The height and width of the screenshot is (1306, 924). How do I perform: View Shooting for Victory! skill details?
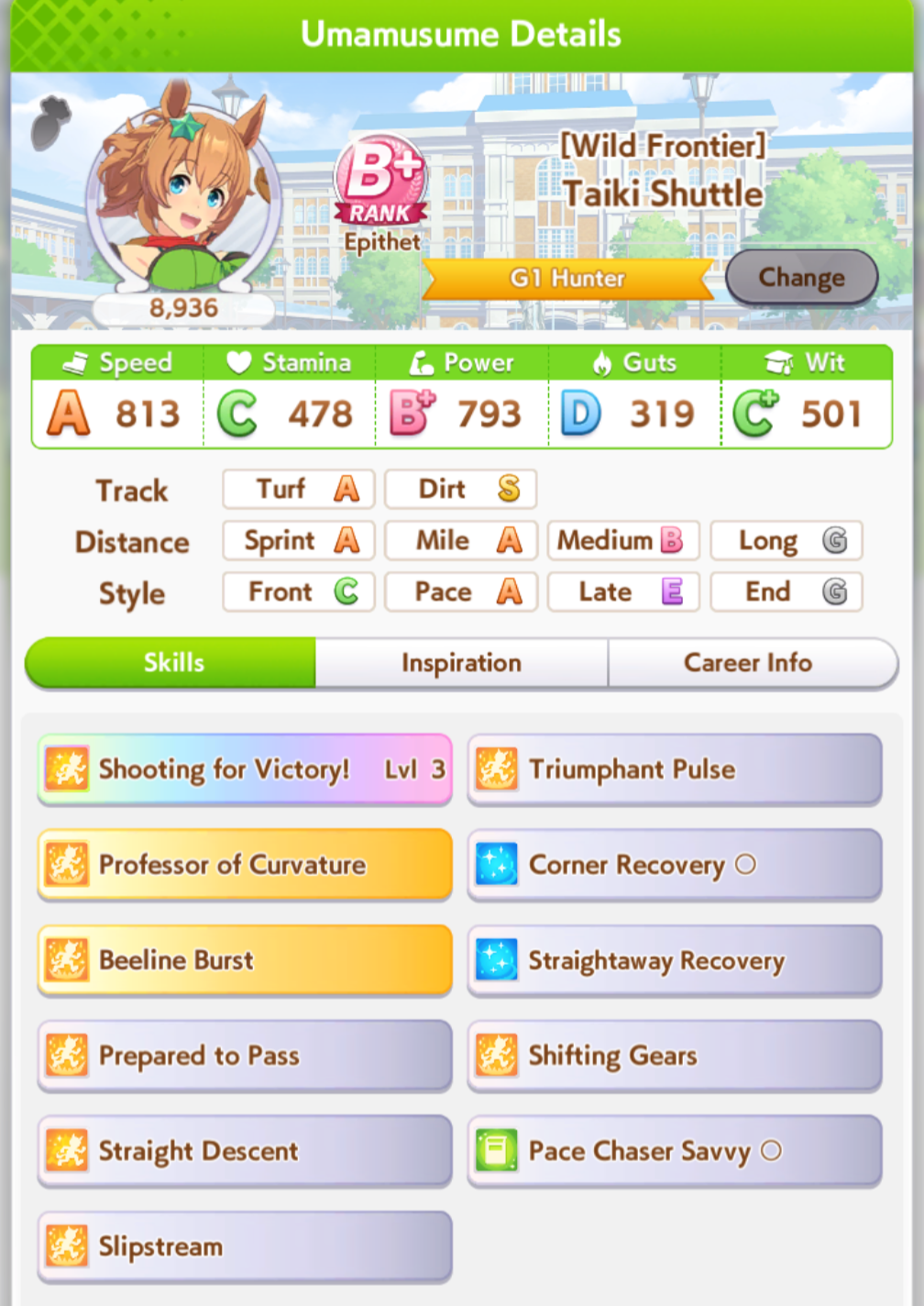coord(245,769)
